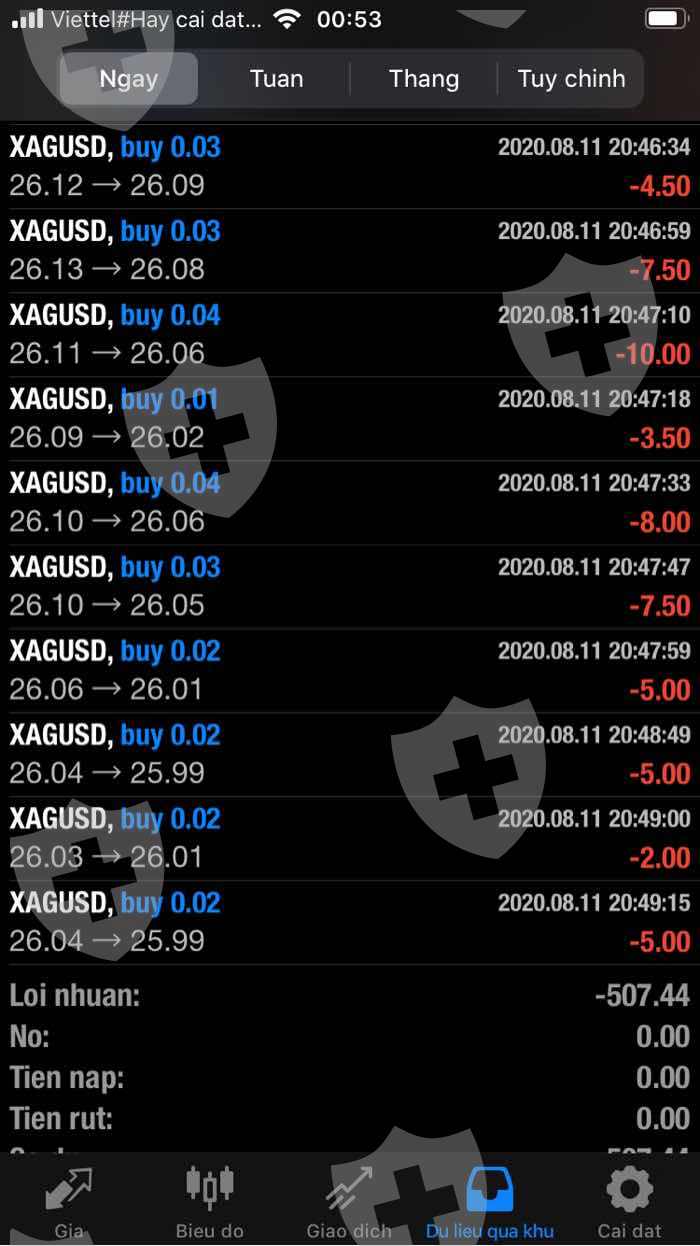Viewport: 700px width, 1246px height.
Task: Open the XAGUSD trade closed at 20:47:59
Action: 350,670
